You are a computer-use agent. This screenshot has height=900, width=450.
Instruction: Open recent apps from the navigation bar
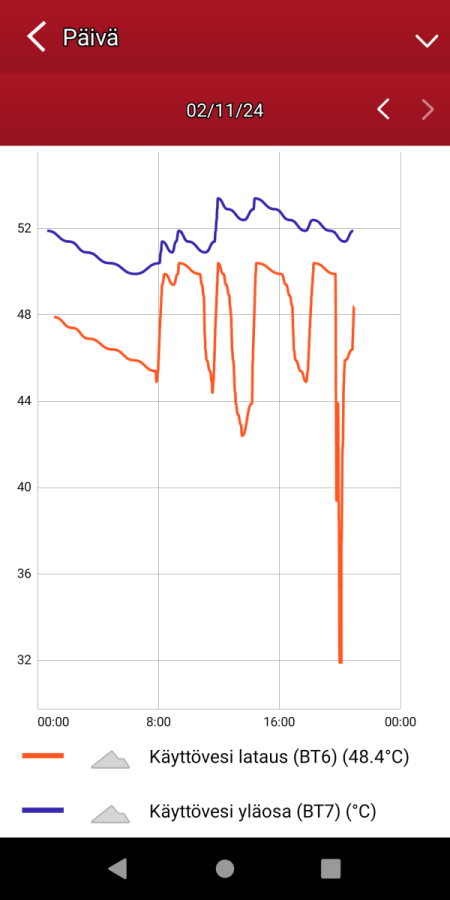pos(331,868)
